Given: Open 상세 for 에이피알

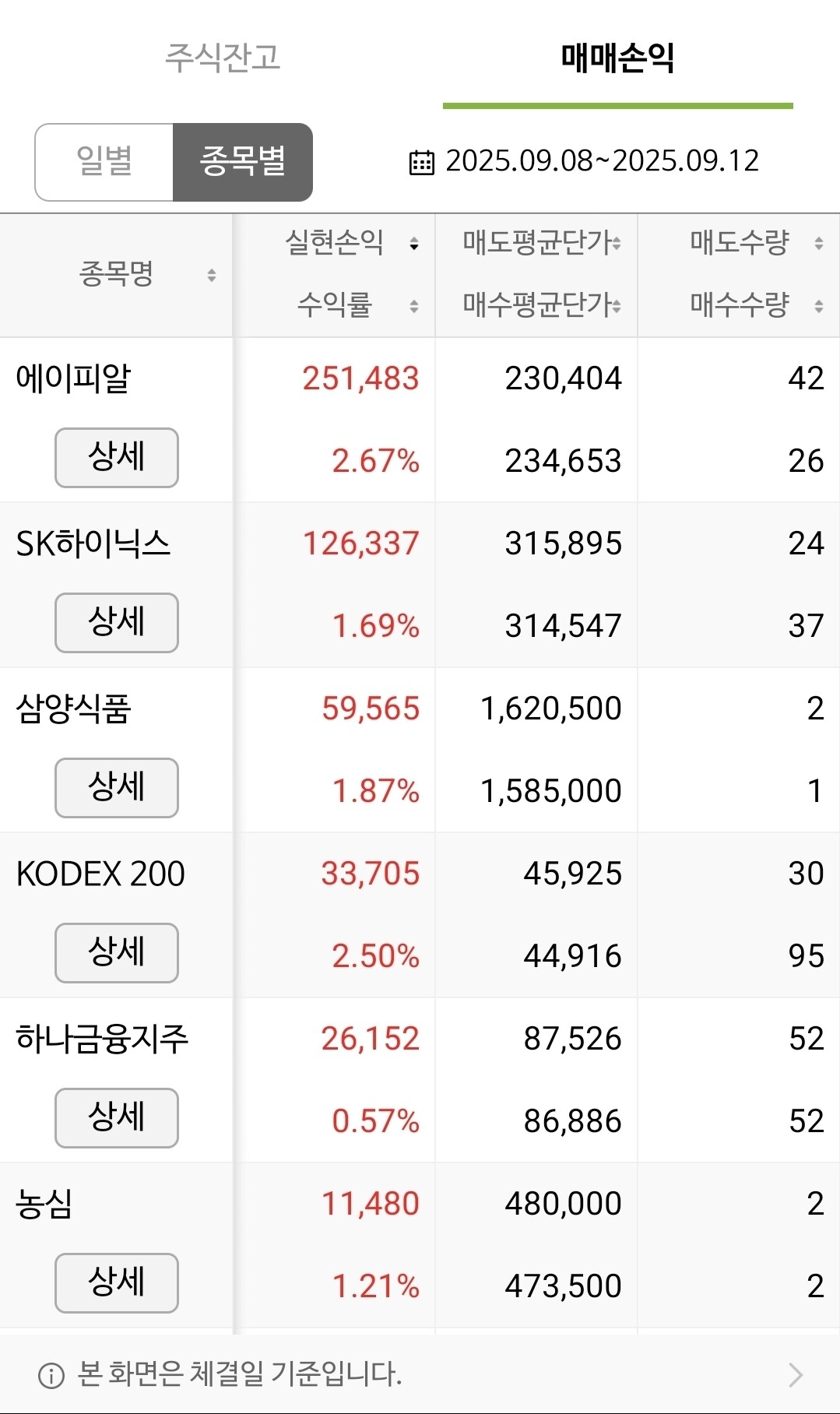Looking at the screenshot, I should [117, 458].
